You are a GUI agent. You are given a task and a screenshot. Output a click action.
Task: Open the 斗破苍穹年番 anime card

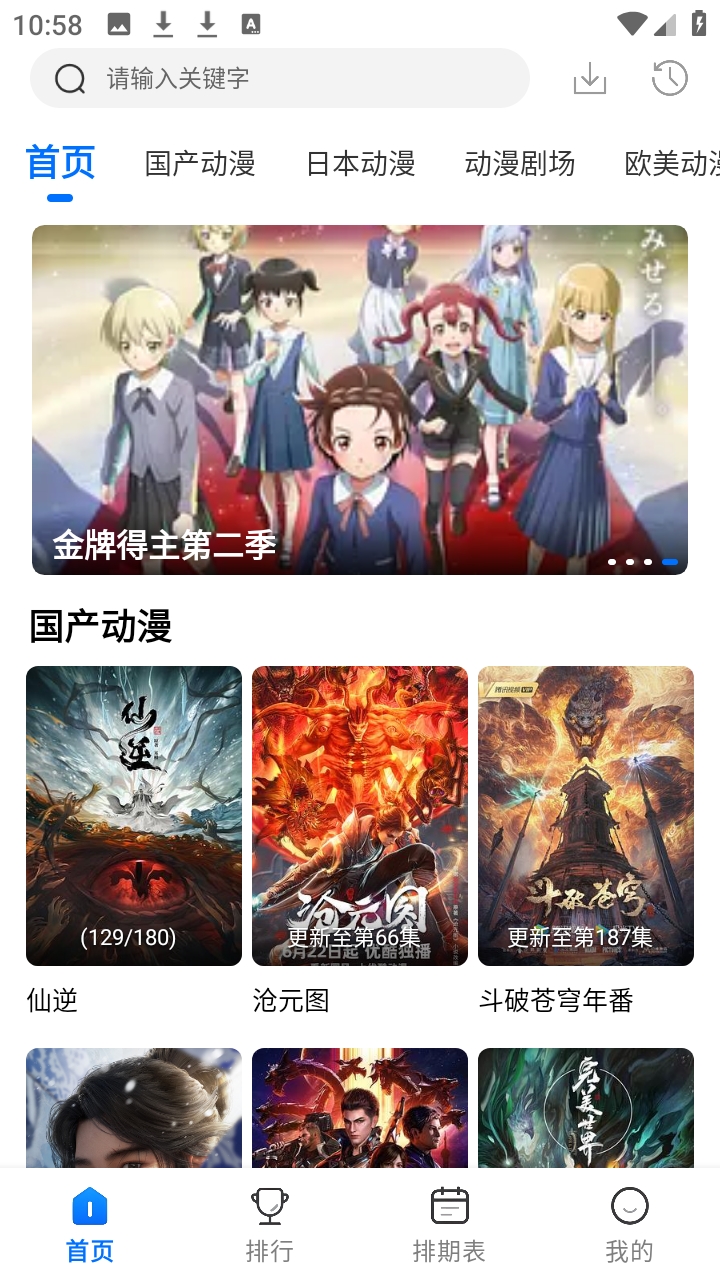(586, 816)
